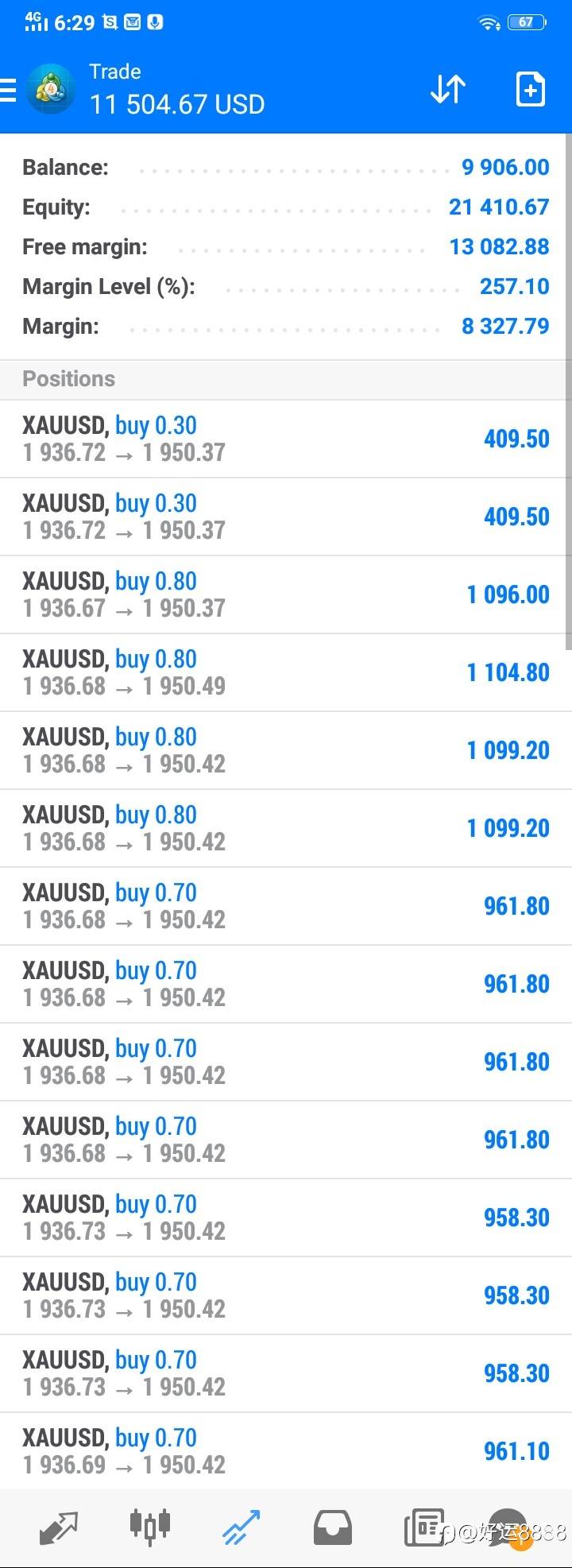Go to the Chart tab
The width and height of the screenshot is (572, 1568).
coord(149,1526)
